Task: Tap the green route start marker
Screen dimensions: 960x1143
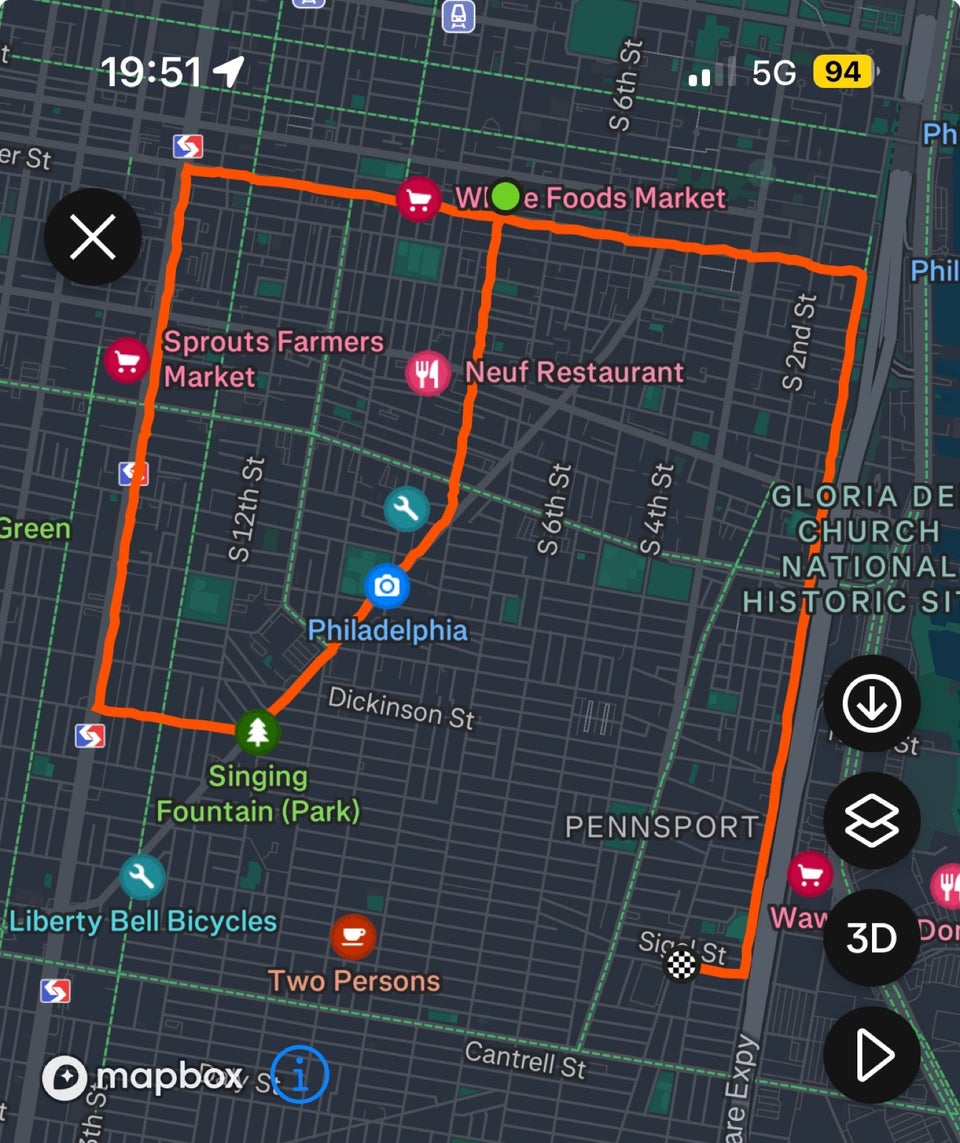Action: click(x=506, y=197)
